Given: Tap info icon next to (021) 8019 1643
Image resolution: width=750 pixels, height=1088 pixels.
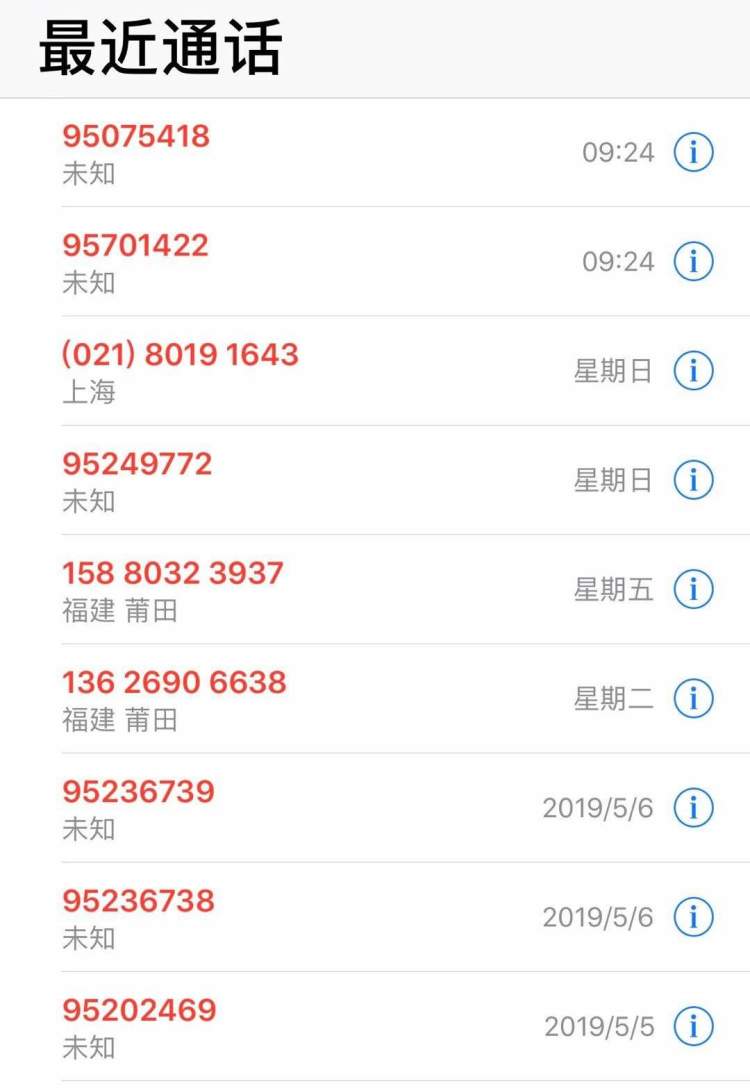Looking at the screenshot, I should (693, 370).
